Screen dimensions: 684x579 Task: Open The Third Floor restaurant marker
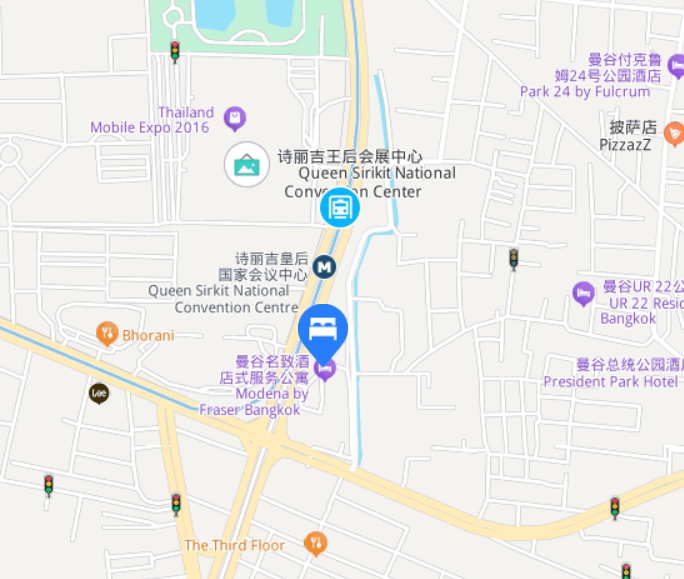(x=316, y=544)
